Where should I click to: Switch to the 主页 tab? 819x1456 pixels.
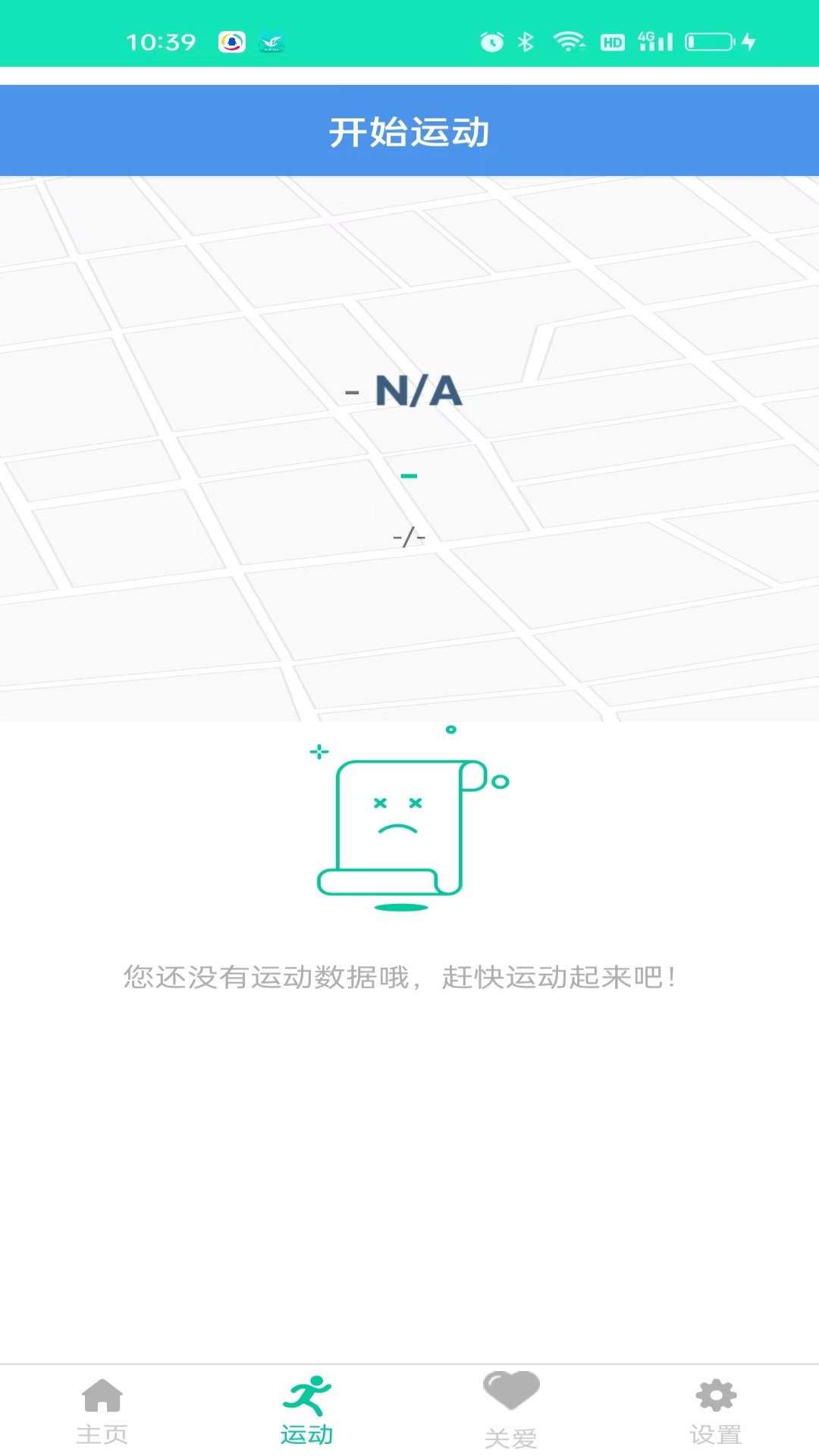click(x=102, y=1410)
